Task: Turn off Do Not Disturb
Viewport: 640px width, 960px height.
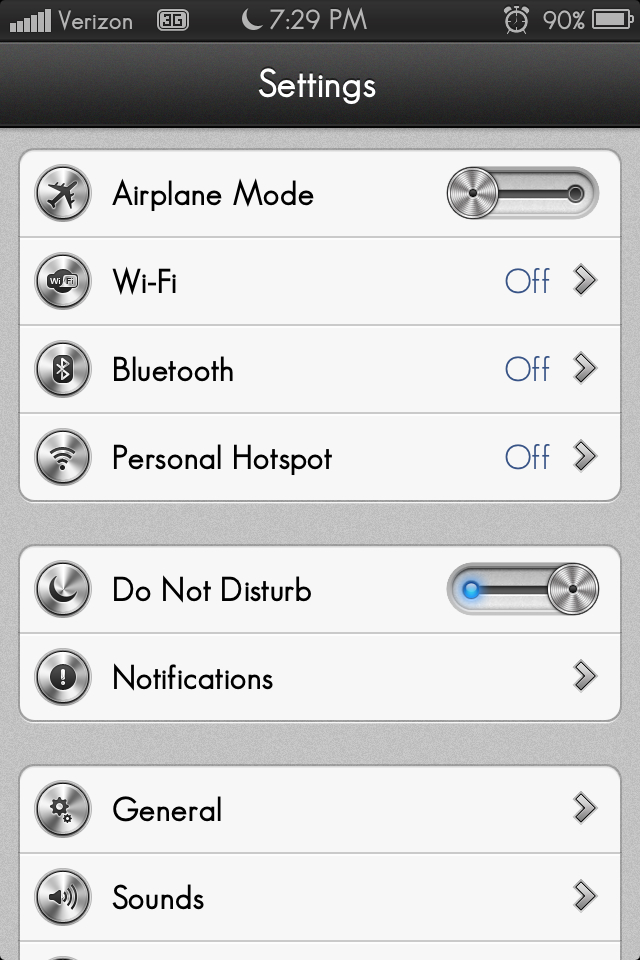Action: (x=522, y=589)
